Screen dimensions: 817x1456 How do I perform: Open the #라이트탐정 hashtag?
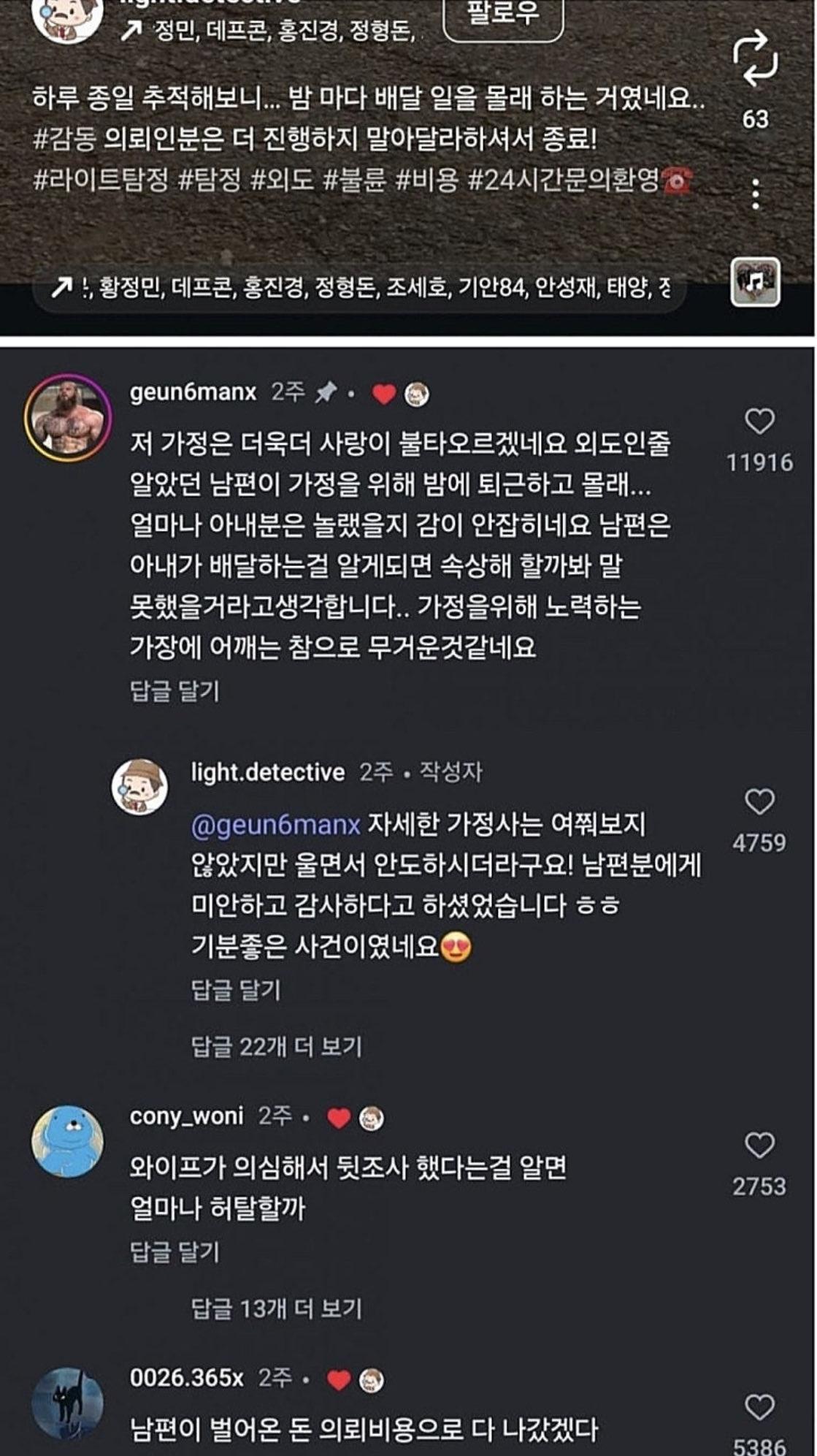[x=101, y=180]
